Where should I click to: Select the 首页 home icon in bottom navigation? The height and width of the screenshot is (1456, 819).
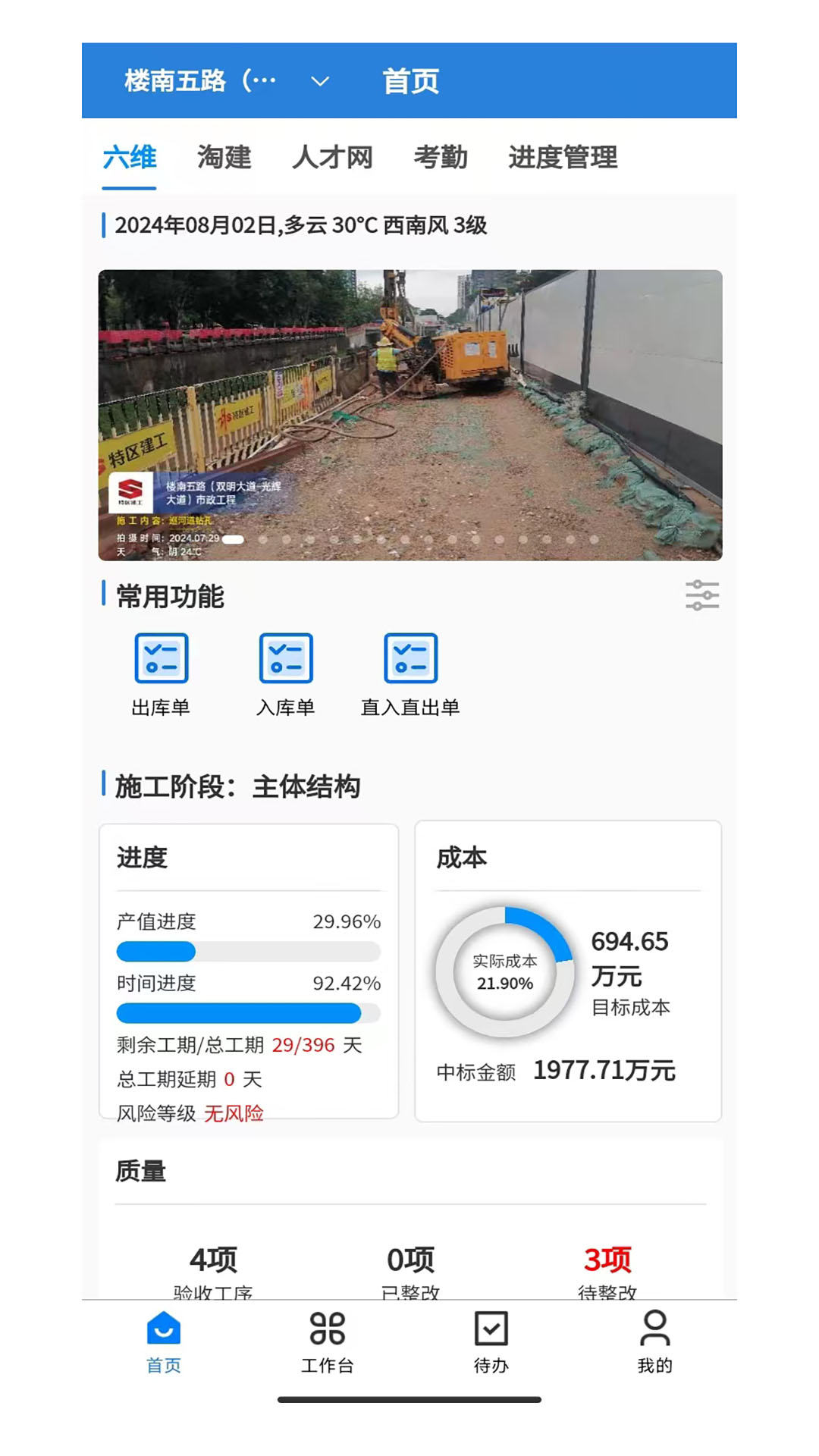tap(162, 1339)
